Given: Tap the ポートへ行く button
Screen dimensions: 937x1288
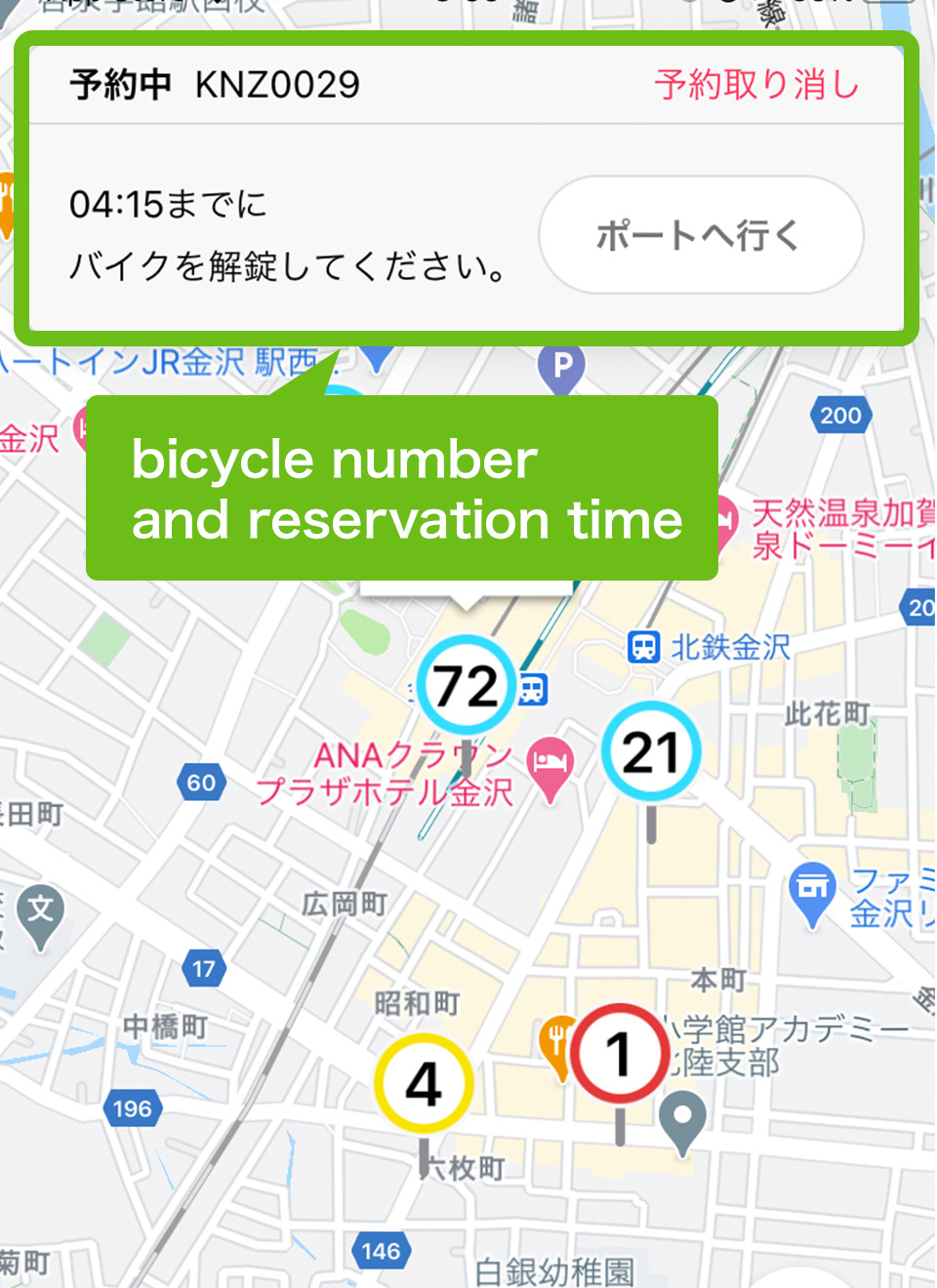Looking at the screenshot, I should click(x=701, y=235).
